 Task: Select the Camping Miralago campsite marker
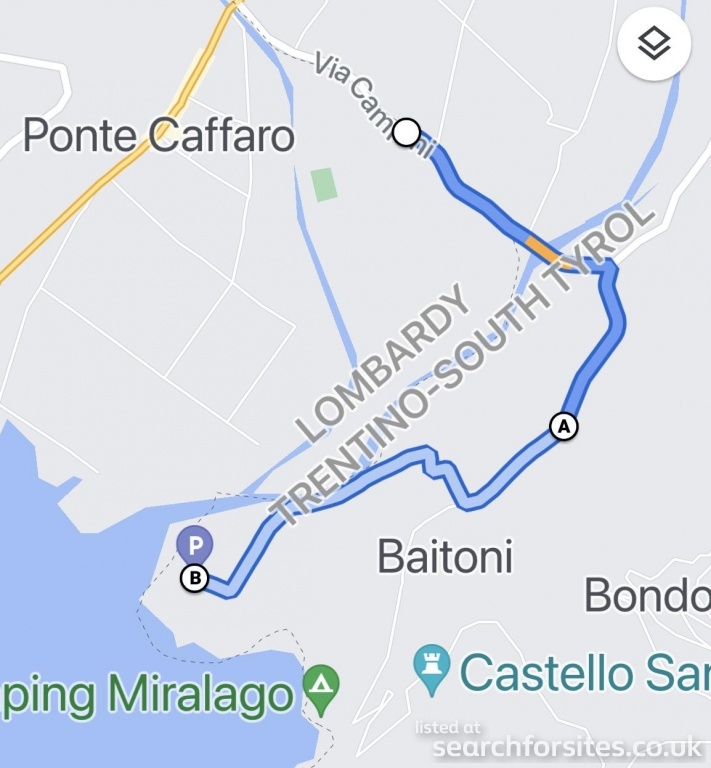pos(321,686)
